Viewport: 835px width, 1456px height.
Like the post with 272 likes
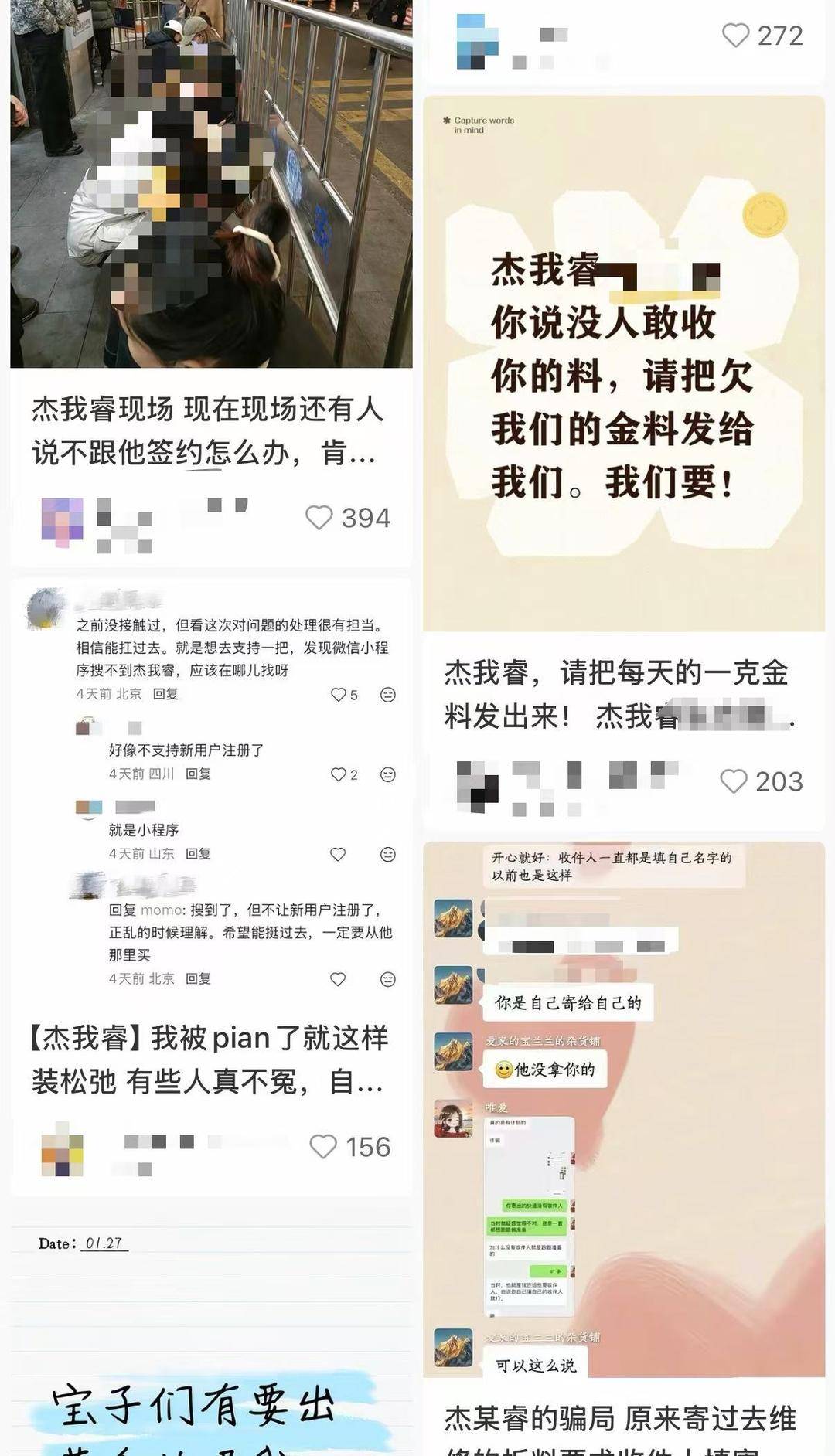(x=735, y=36)
